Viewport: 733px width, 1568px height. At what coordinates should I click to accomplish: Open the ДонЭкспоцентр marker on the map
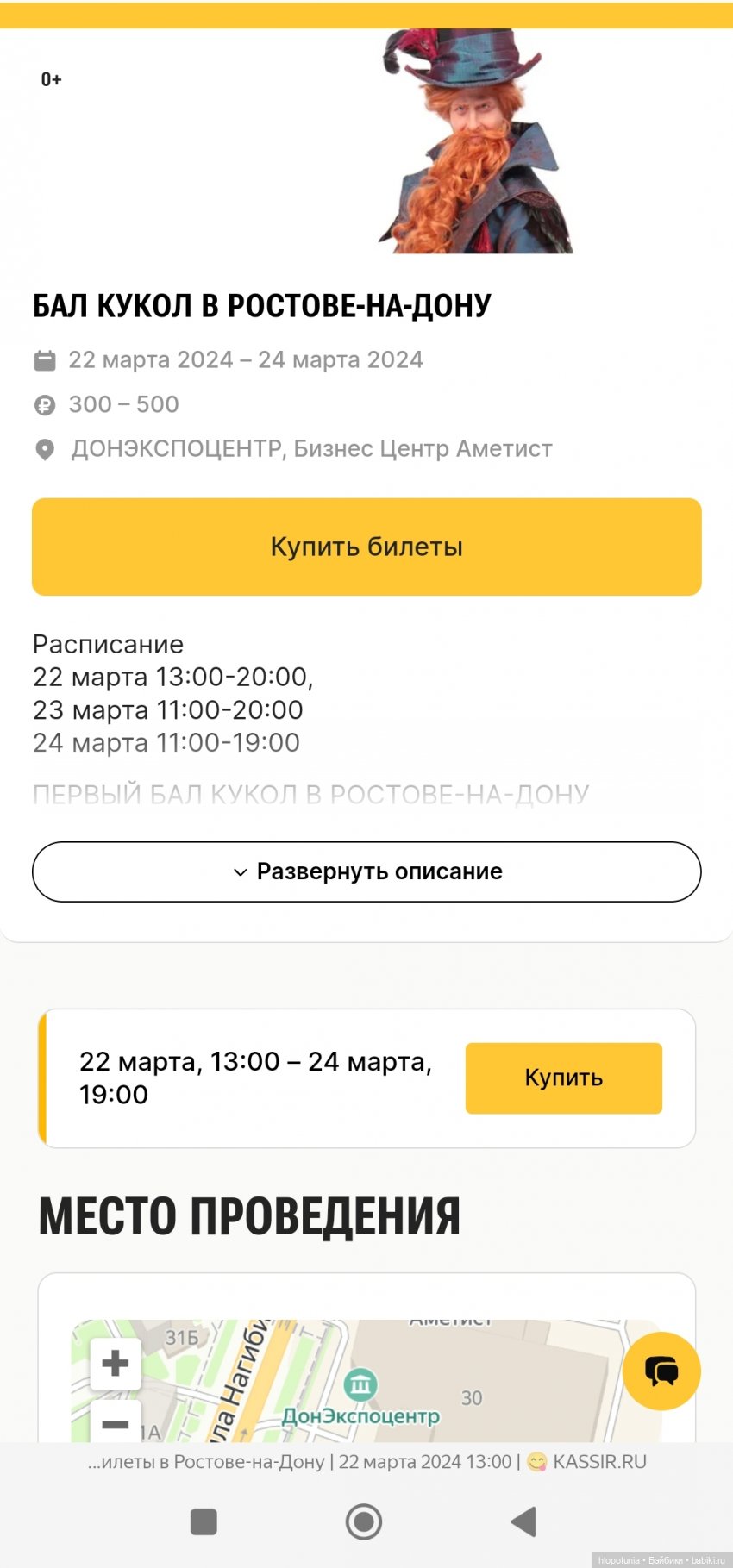point(360,1385)
